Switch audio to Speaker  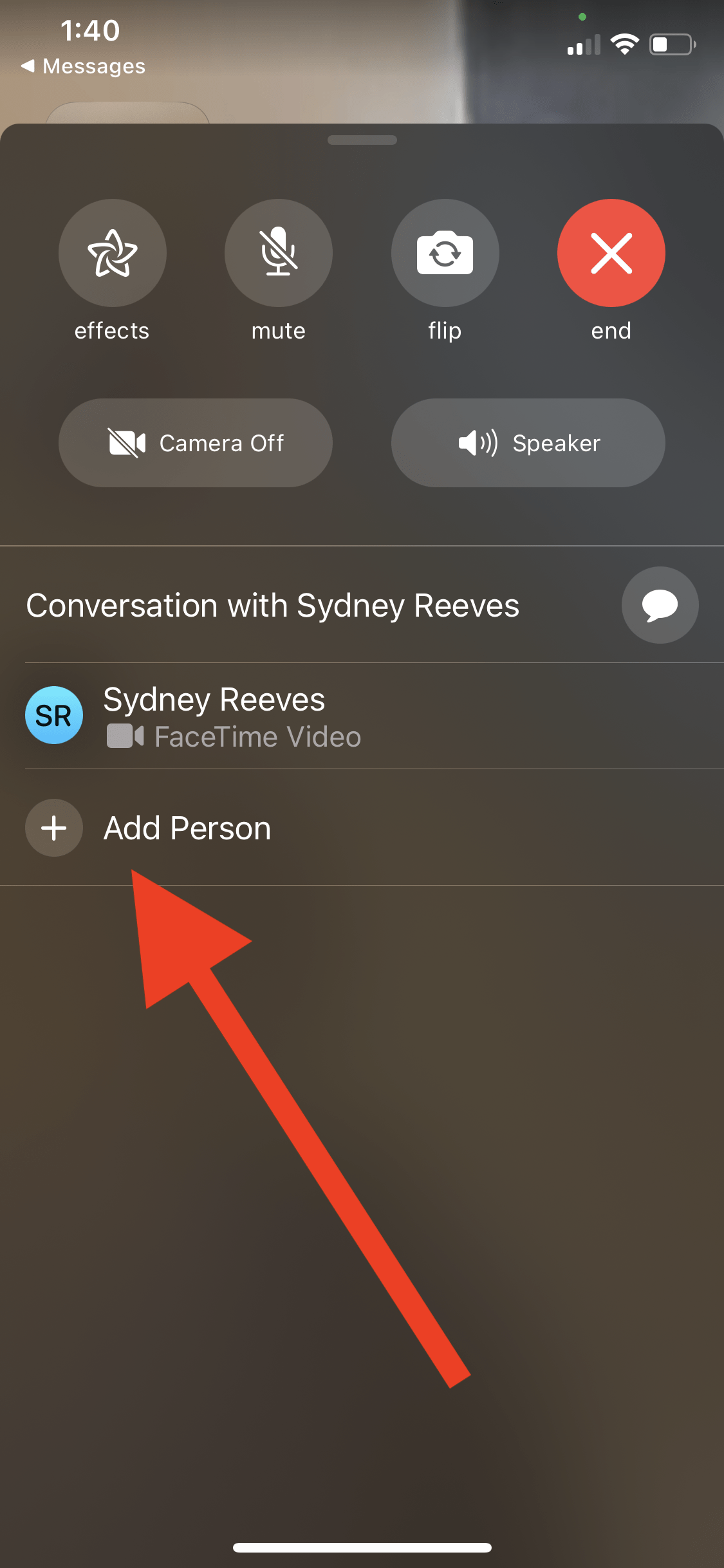528,443
